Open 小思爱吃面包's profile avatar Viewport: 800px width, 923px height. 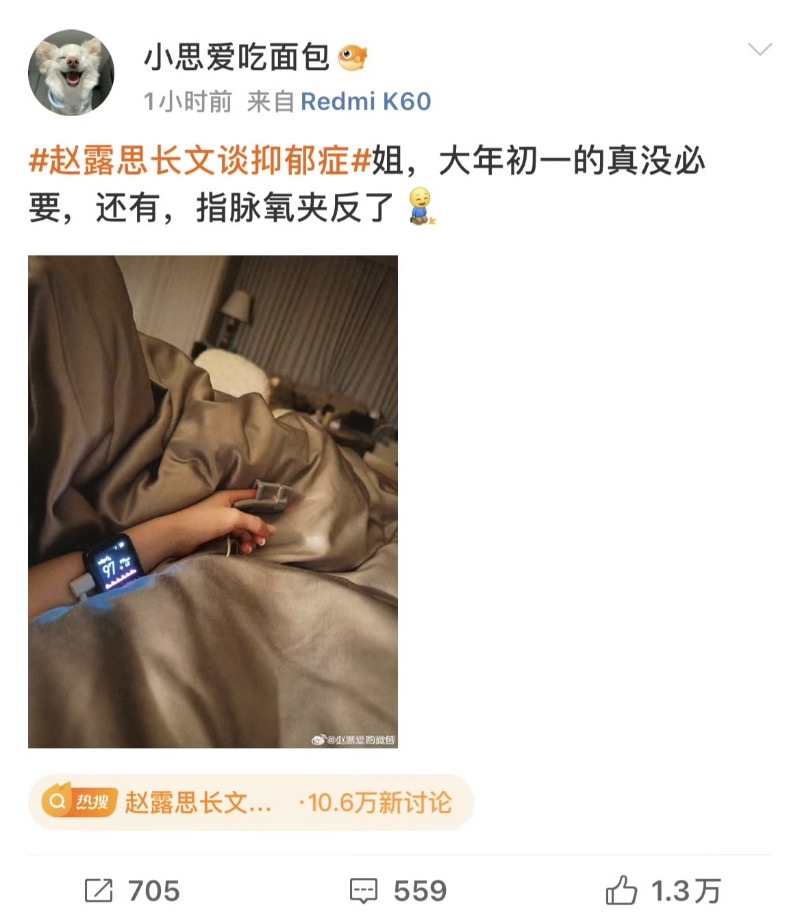pyautogui.click(x=70, y=72)
